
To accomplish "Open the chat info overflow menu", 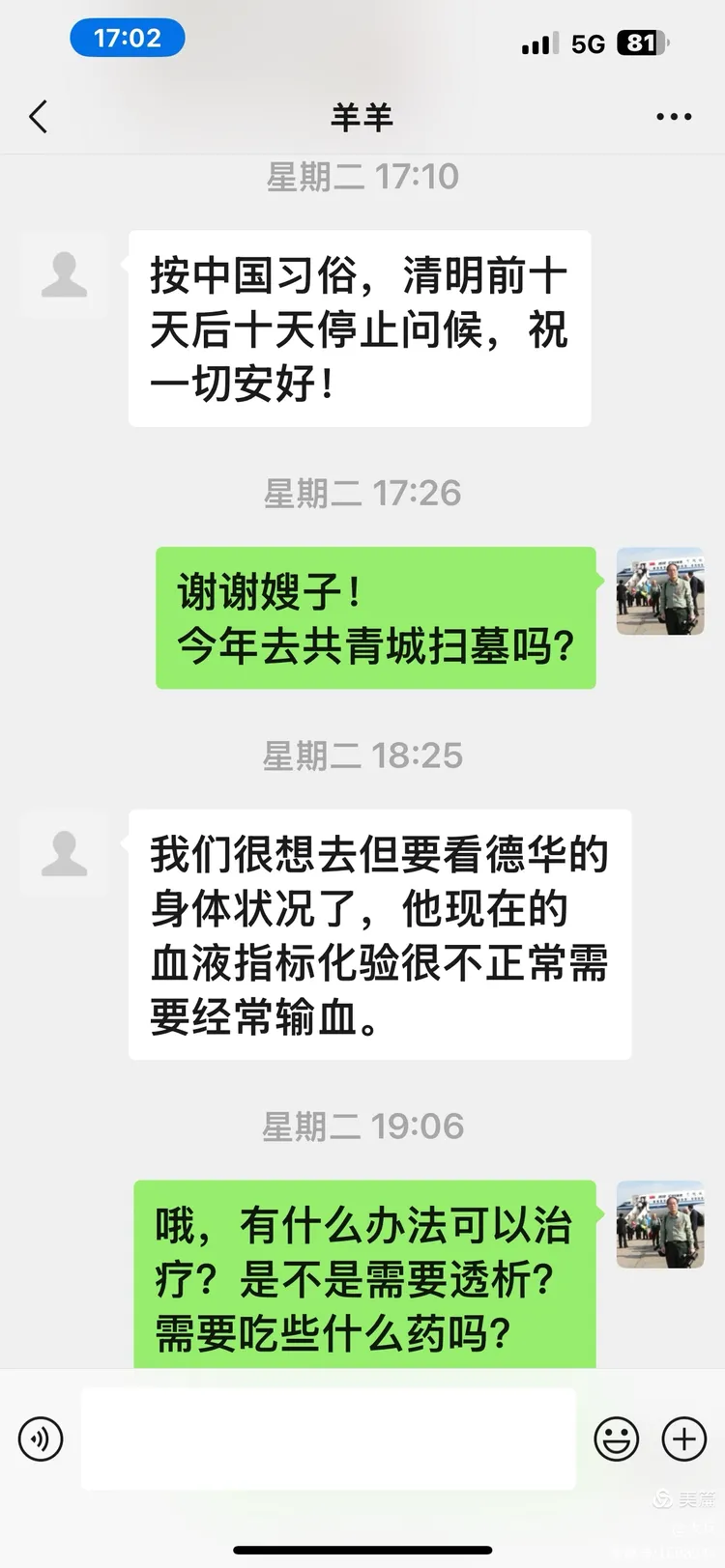I will point(673,117).
